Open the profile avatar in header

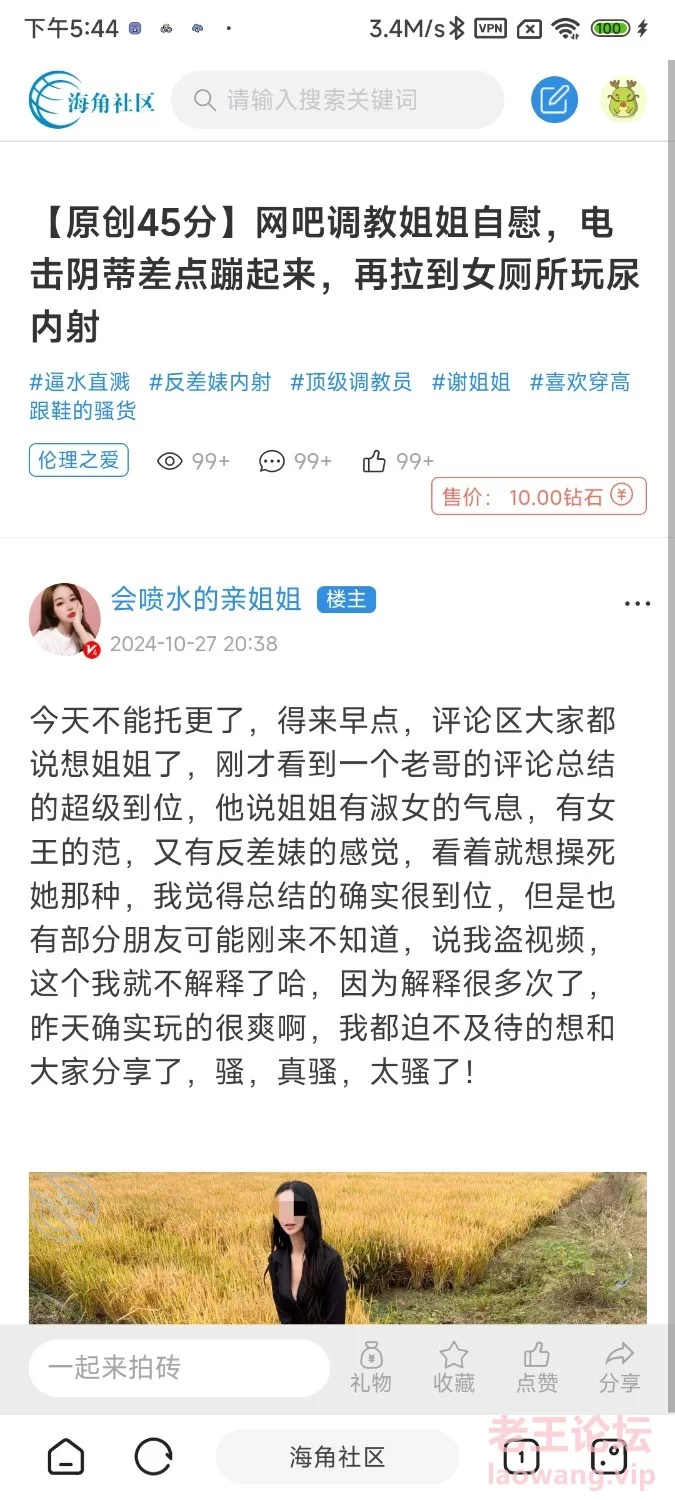pyautogui.click(x=624, y=100)
